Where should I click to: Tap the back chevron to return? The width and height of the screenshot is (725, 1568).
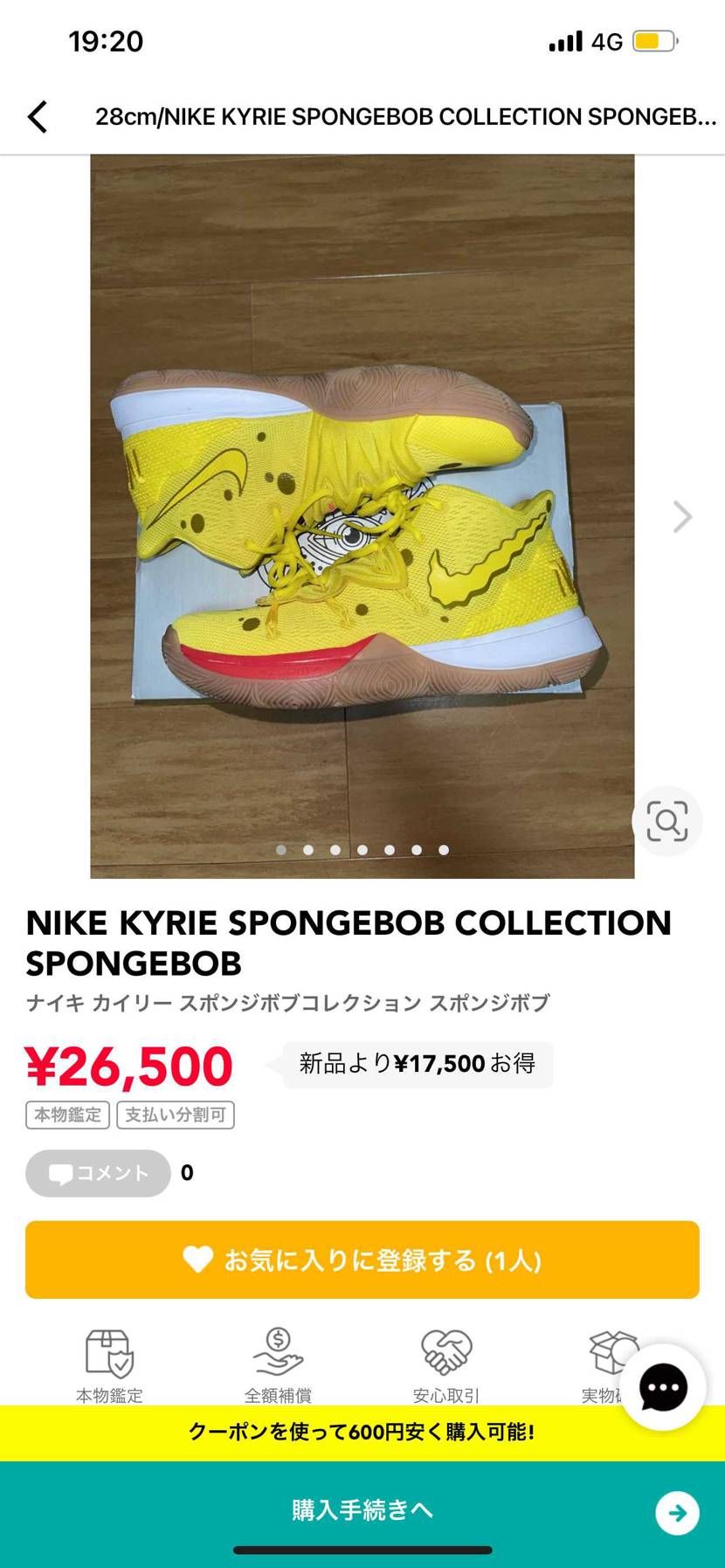click(37, 116)
